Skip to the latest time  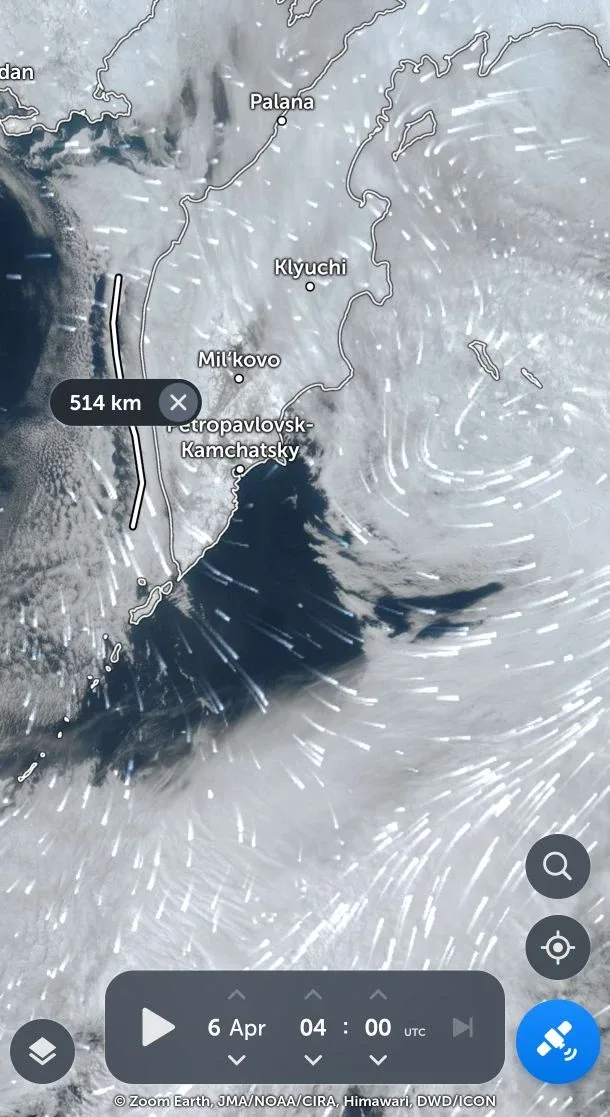click(463, 1027)
